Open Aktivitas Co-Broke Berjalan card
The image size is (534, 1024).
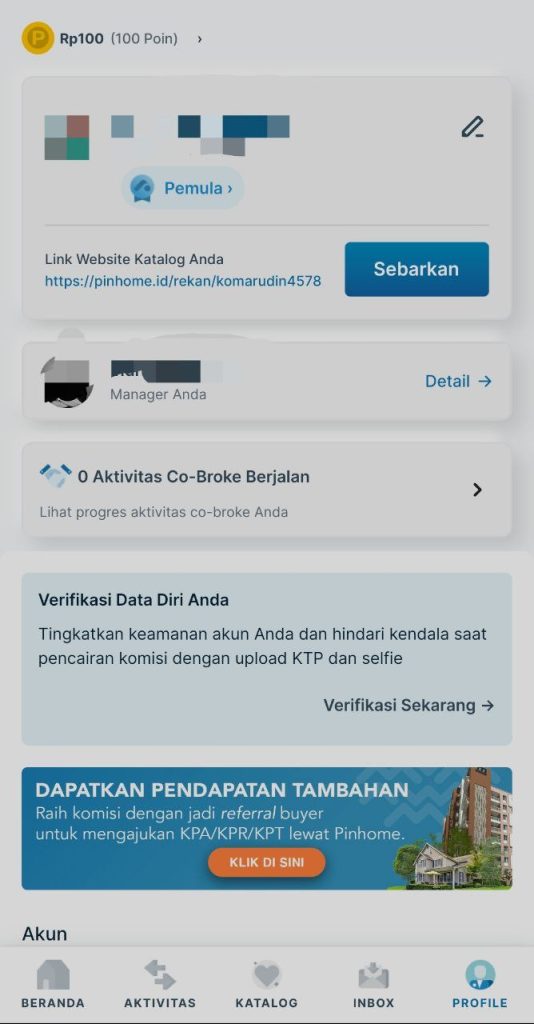[x=266, y=490]
